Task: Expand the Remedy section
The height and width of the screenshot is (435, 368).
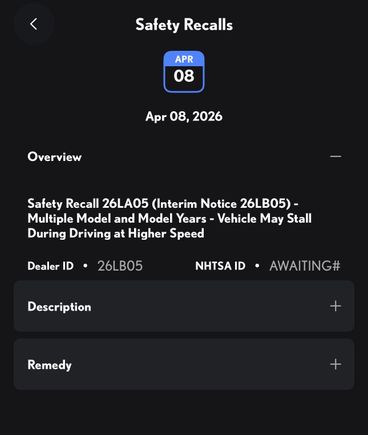Action: coord(184,364)
